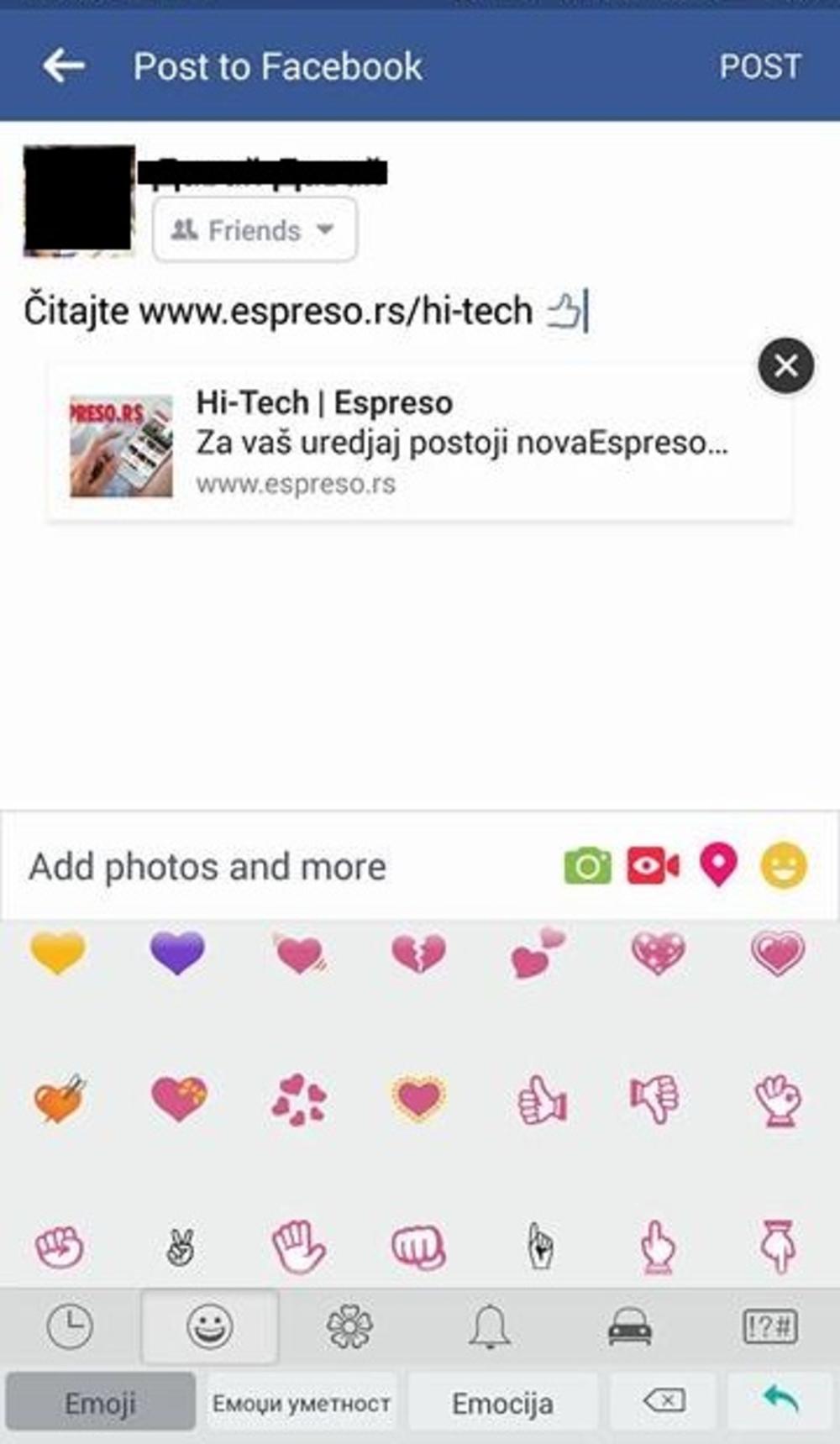840x1444 pixels.
Task: Tap POST to publish the status
Action: 760,66
